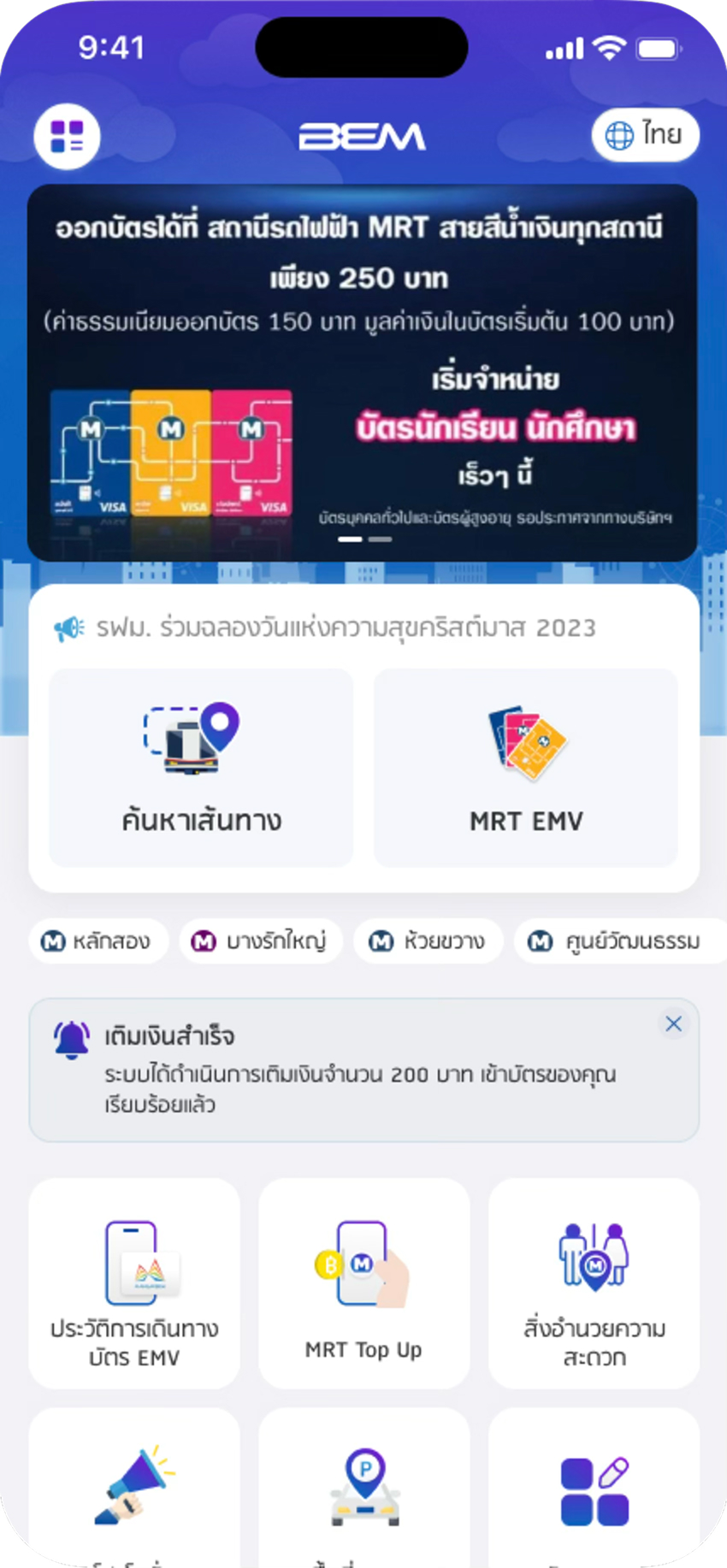727x1568 pixels.
Task: Select the หลักสอง station chip
Action: click(98, 941)
